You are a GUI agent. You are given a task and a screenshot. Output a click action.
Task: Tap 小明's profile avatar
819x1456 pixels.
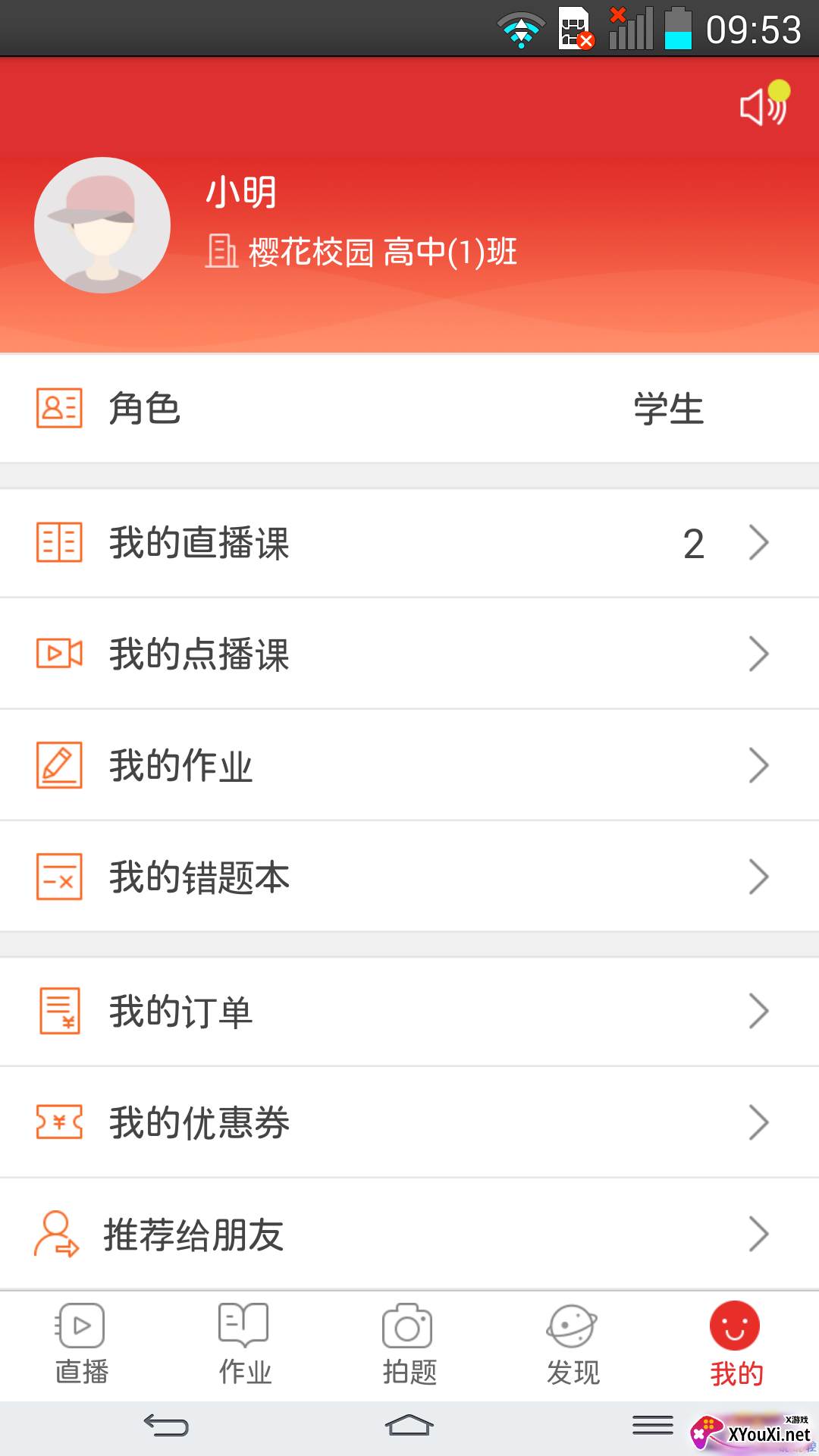coord(102,225)
